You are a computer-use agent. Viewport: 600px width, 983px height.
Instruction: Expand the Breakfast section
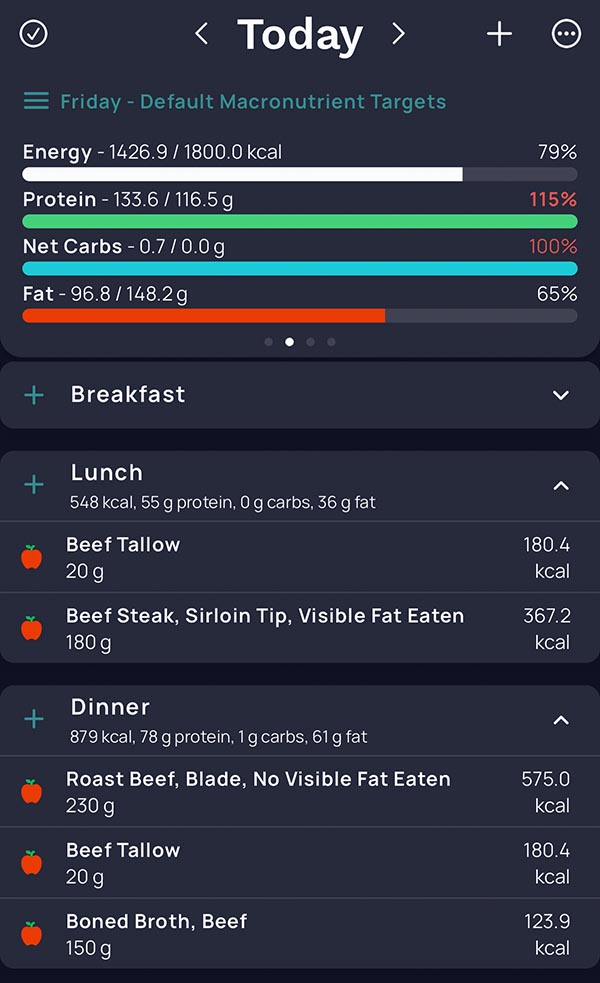(561, 395)
